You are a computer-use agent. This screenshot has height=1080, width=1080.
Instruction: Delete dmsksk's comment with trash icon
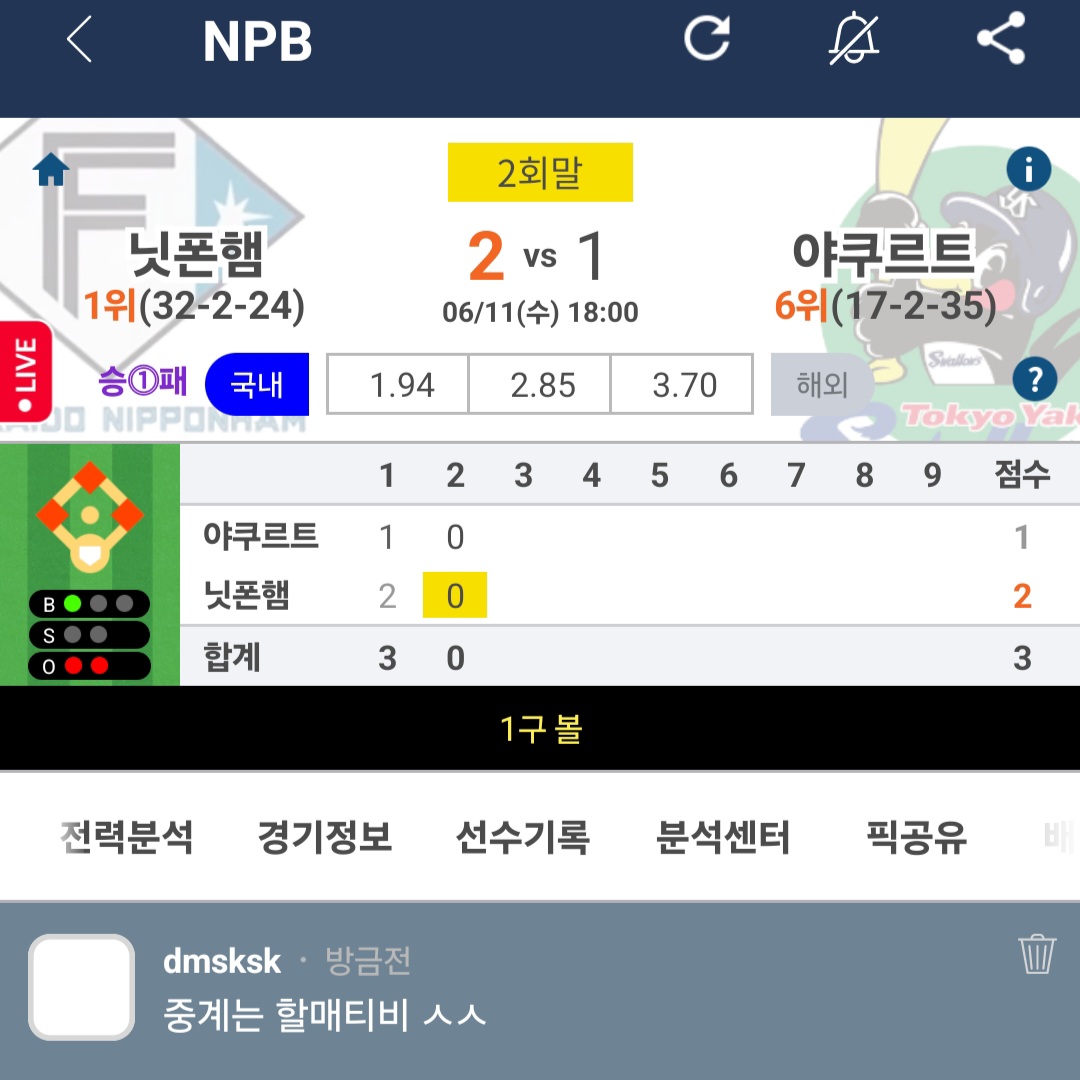(x=1038, y=954)
